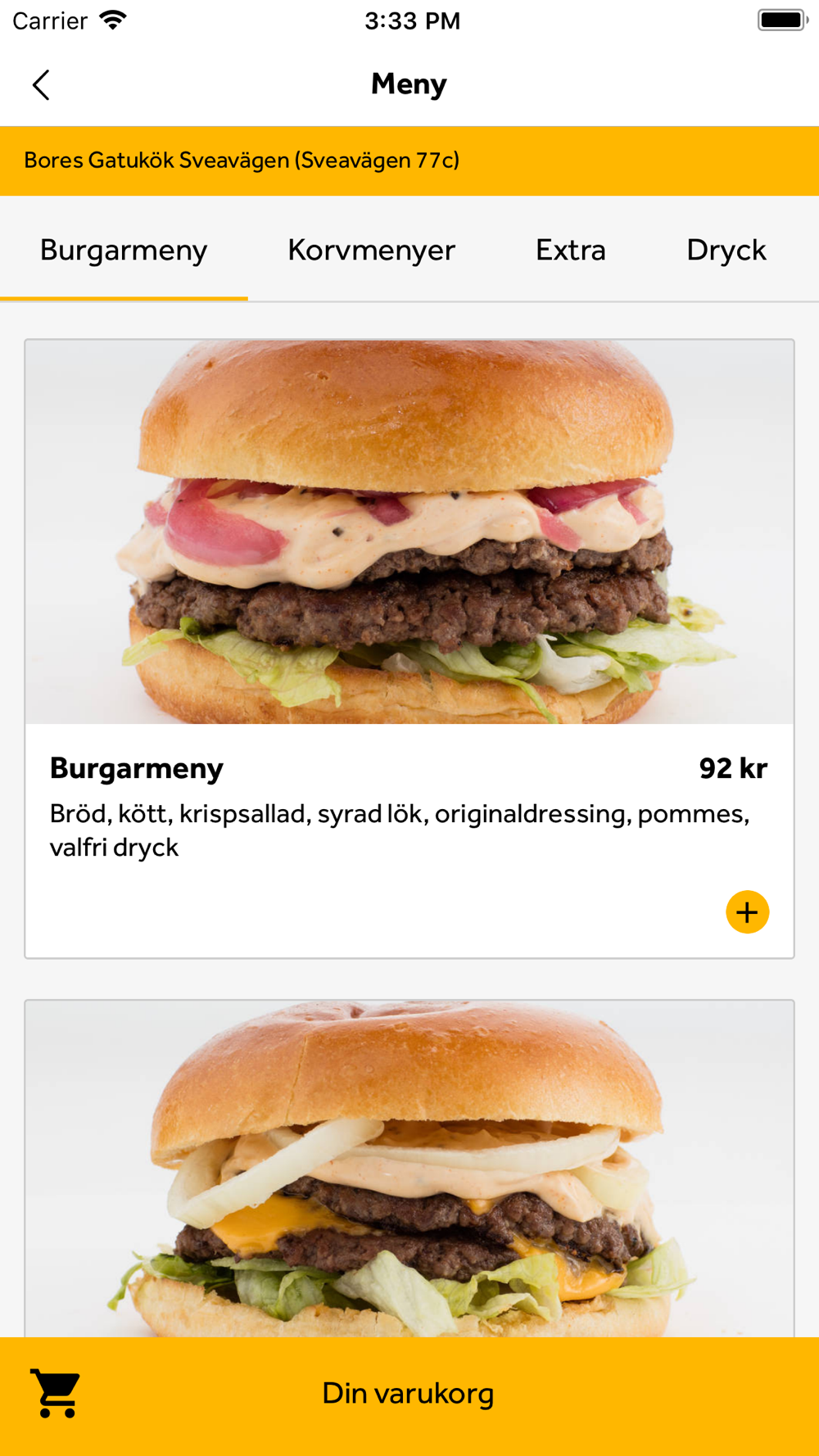Open the Extra tab
Screen dimensions: 819x1456
571,250
